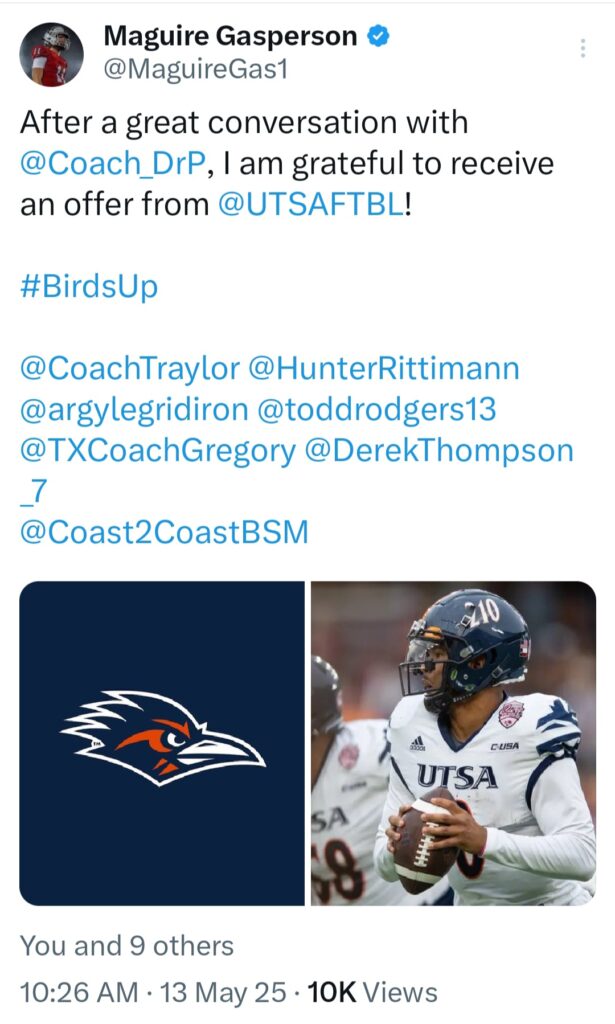615x1024 pixels.
Task: Open the @toddrodgers13 mention
Action: coord(377,409)
